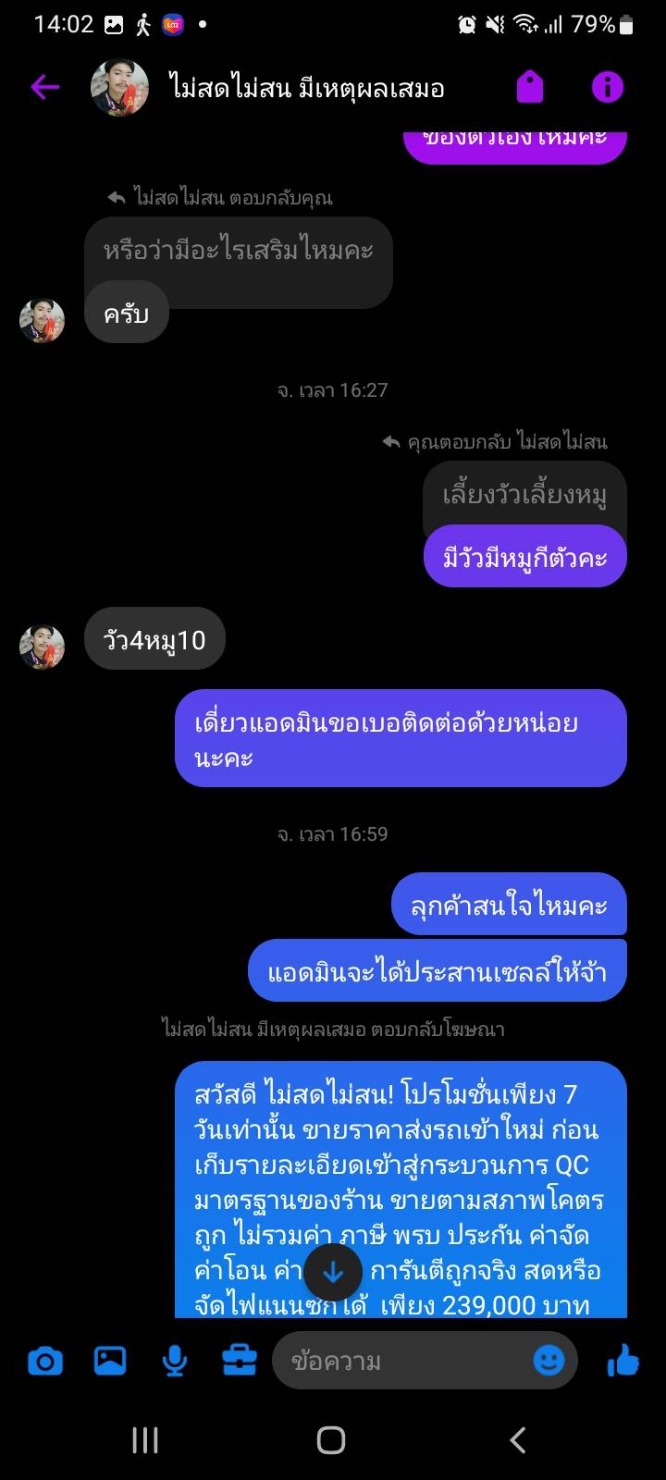666x1480 pixels.
Task: Open recent apps
Action: [x=145, y=1440]
